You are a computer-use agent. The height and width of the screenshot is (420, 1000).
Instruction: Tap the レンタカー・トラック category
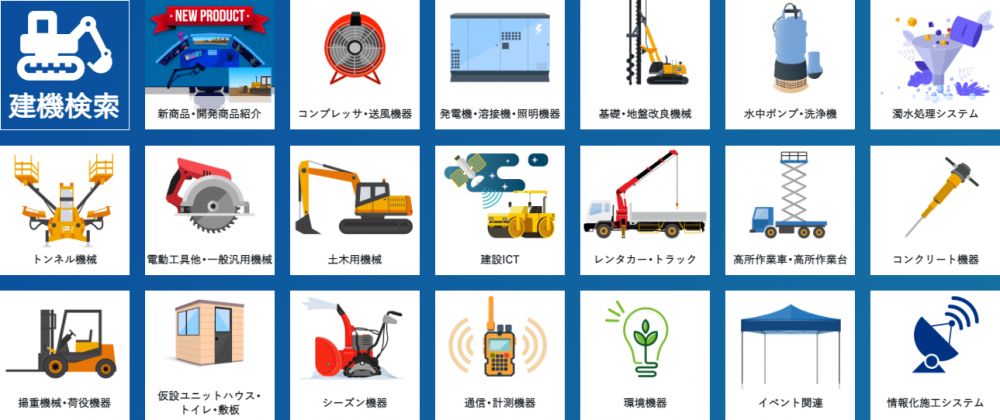(644, 210)
